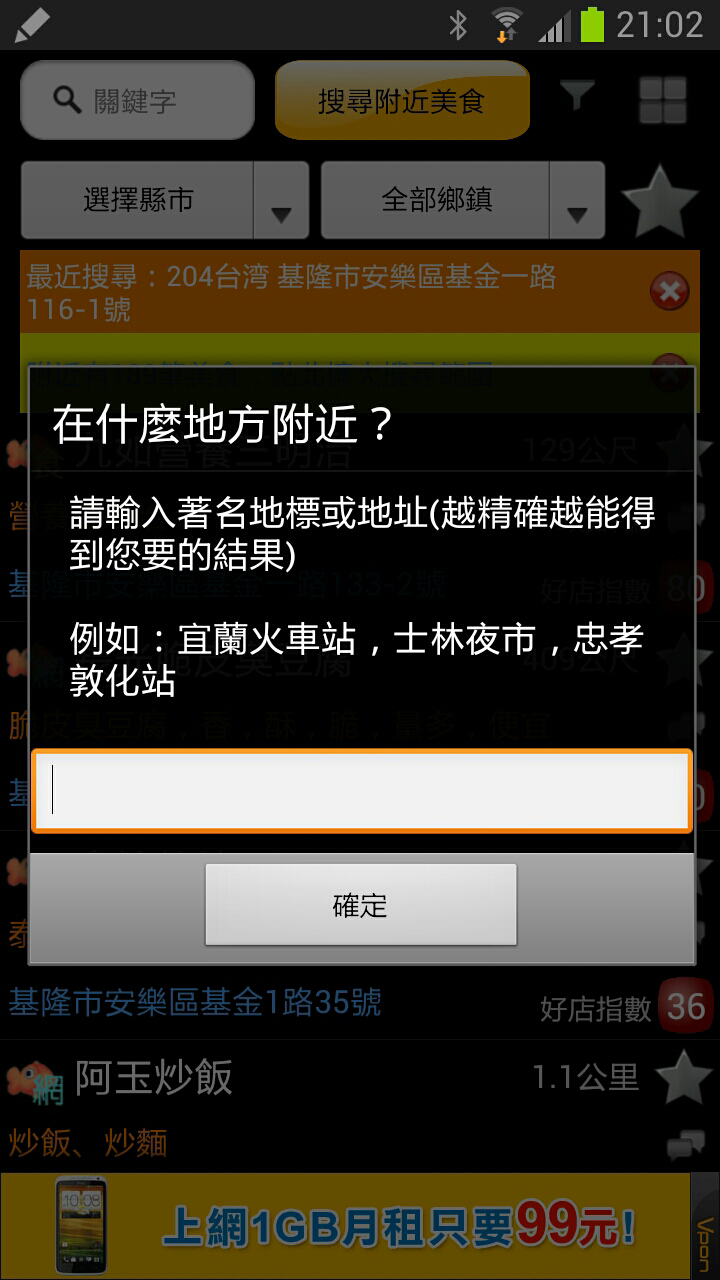Remove the recent search 最近搜尋 entry
The width and height of the screenshot is (720, 1280).
coord(669,292)
